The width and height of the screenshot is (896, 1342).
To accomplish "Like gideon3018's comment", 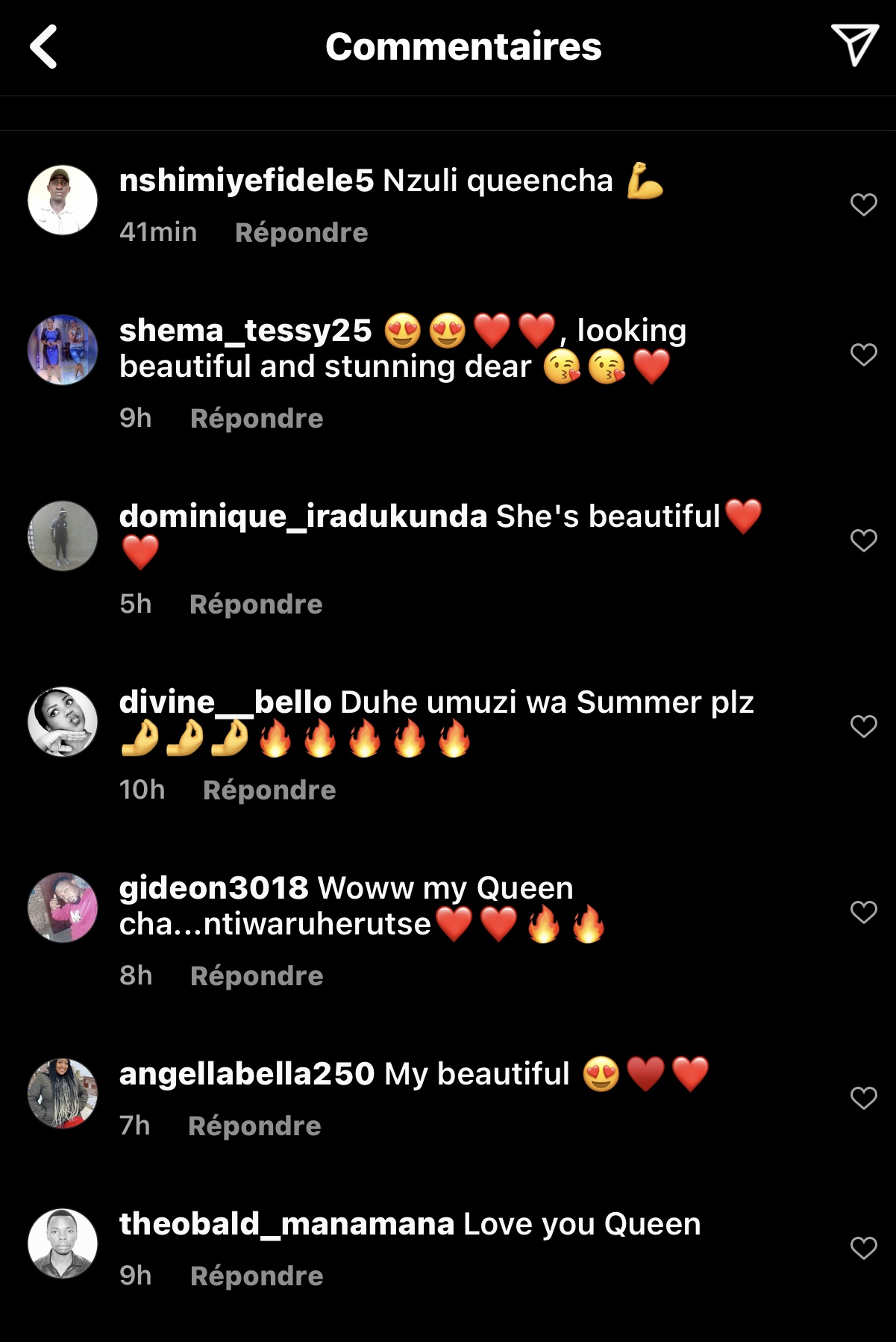I will (863, 912).
